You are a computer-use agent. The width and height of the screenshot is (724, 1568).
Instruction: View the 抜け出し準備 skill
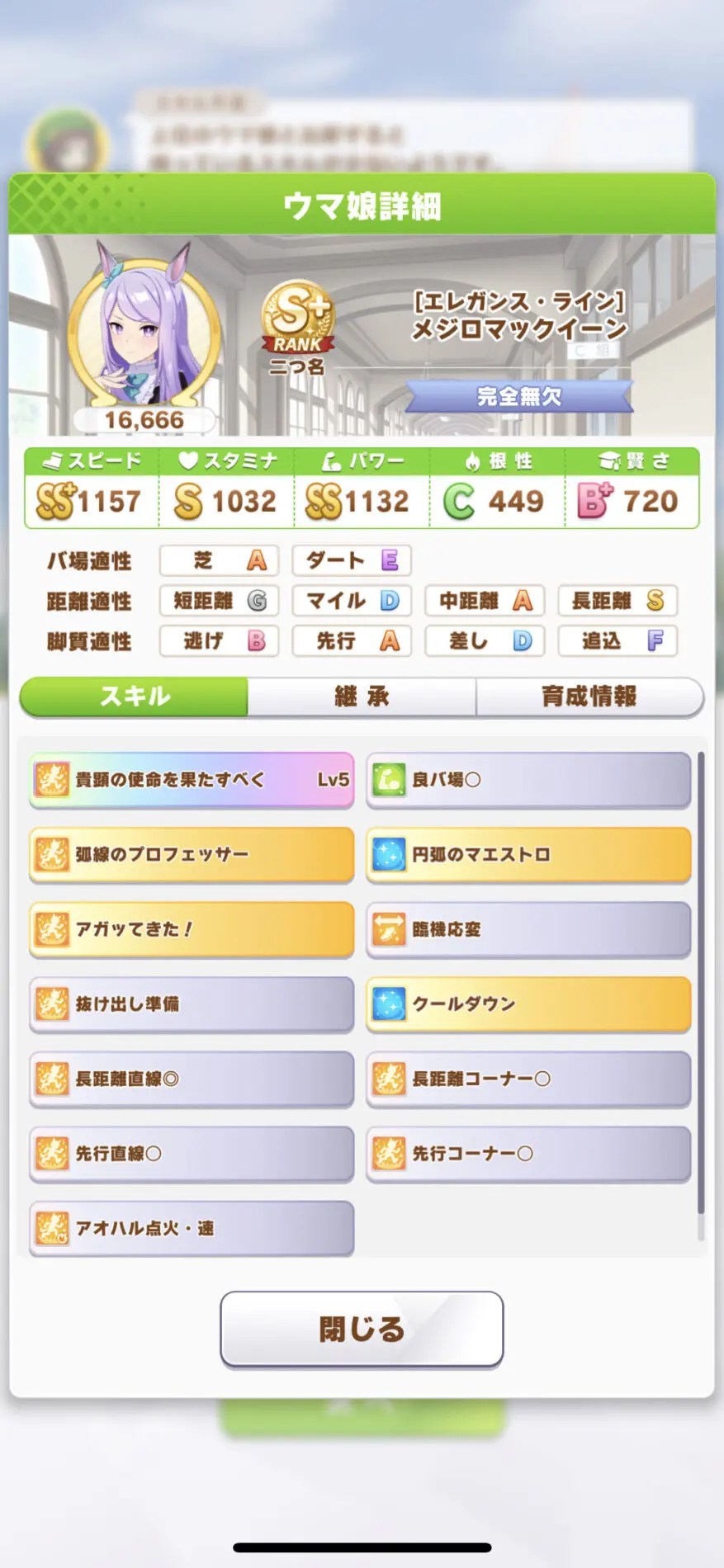click(192, 1004)
